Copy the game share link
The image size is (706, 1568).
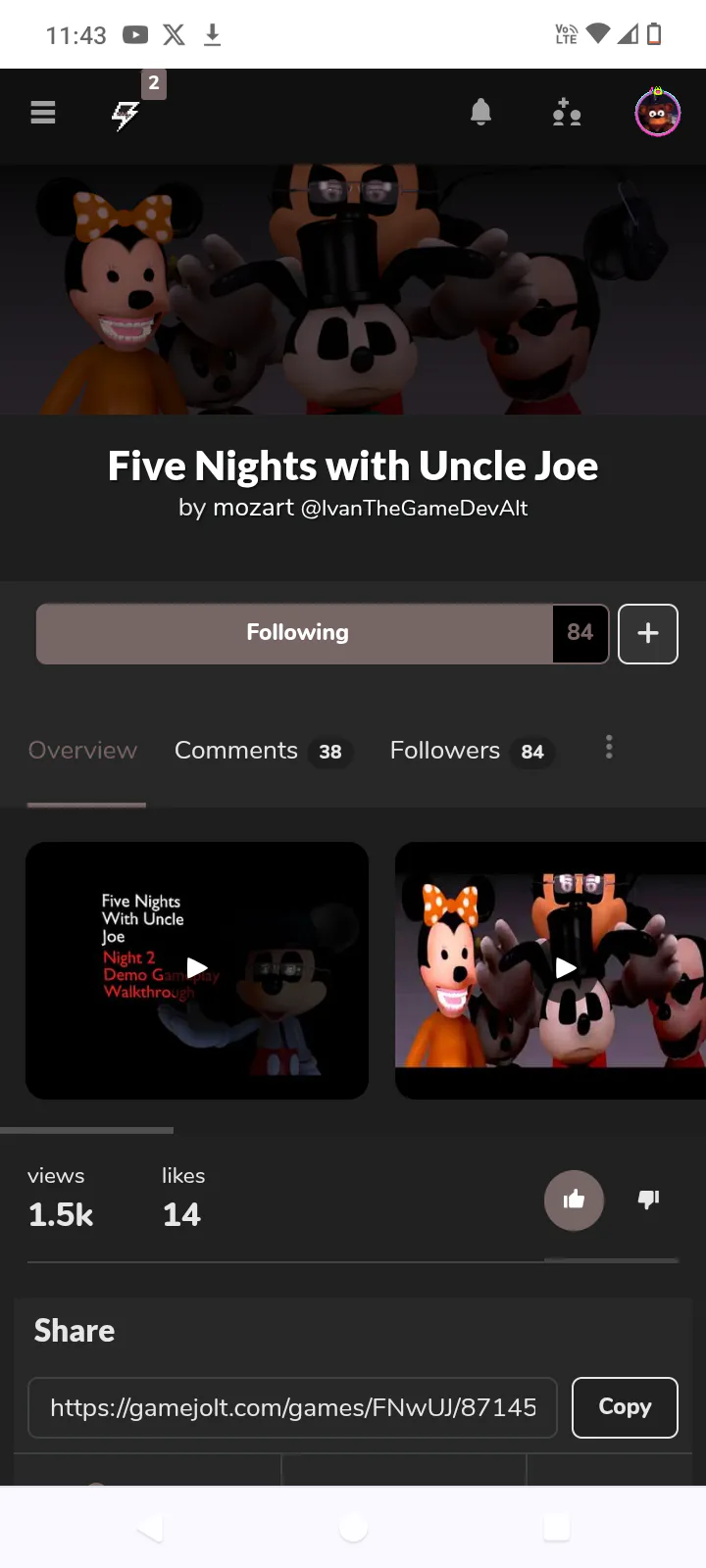tap(625, 1407)
